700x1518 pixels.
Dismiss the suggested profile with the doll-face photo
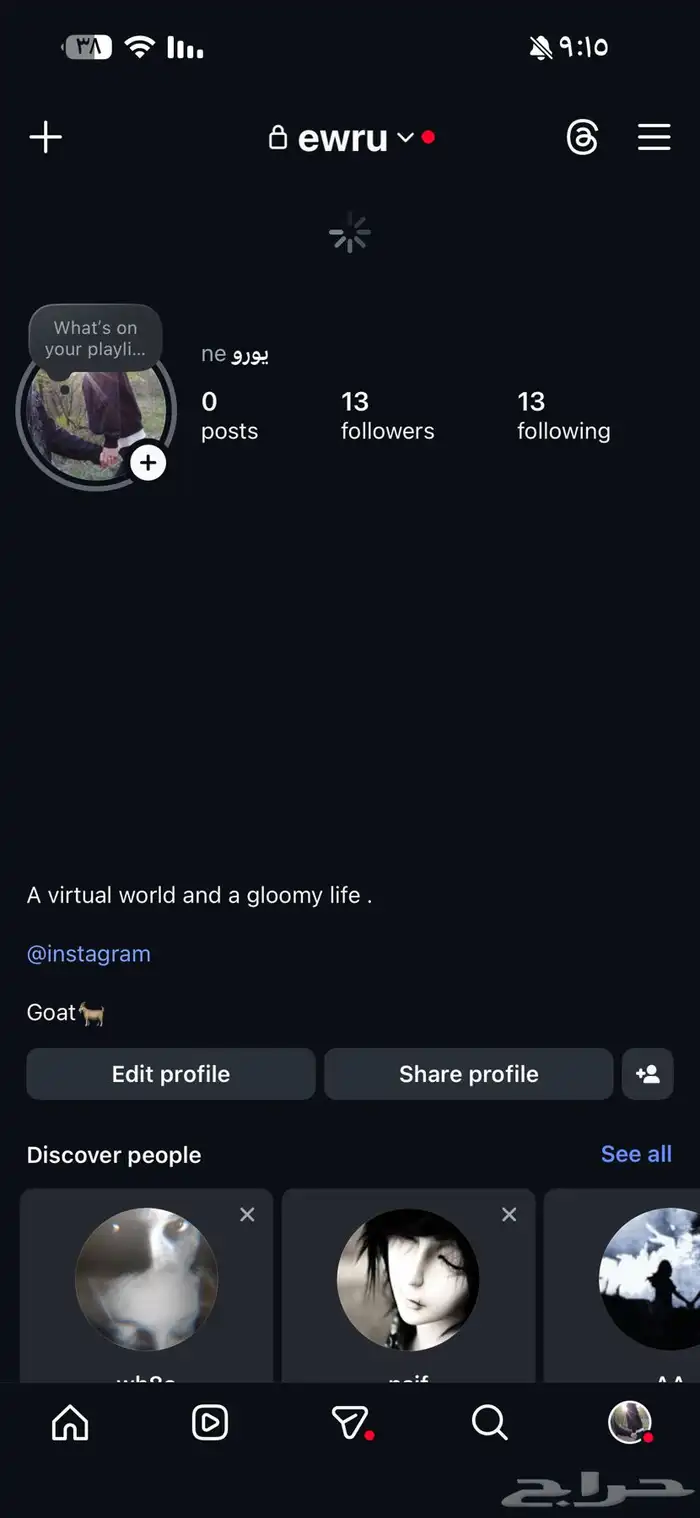[x=509, y=1214]
